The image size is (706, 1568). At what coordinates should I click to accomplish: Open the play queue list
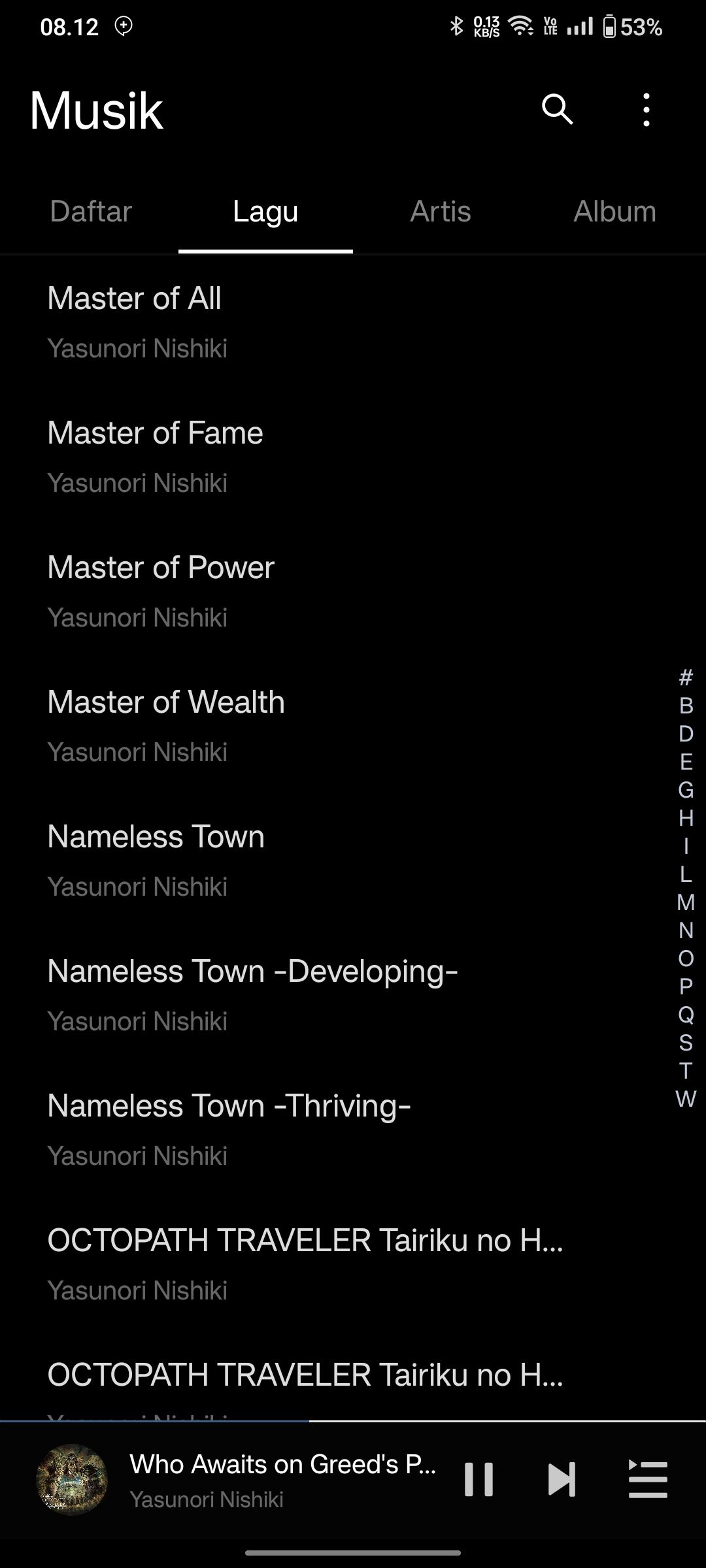pos(647,1479)
